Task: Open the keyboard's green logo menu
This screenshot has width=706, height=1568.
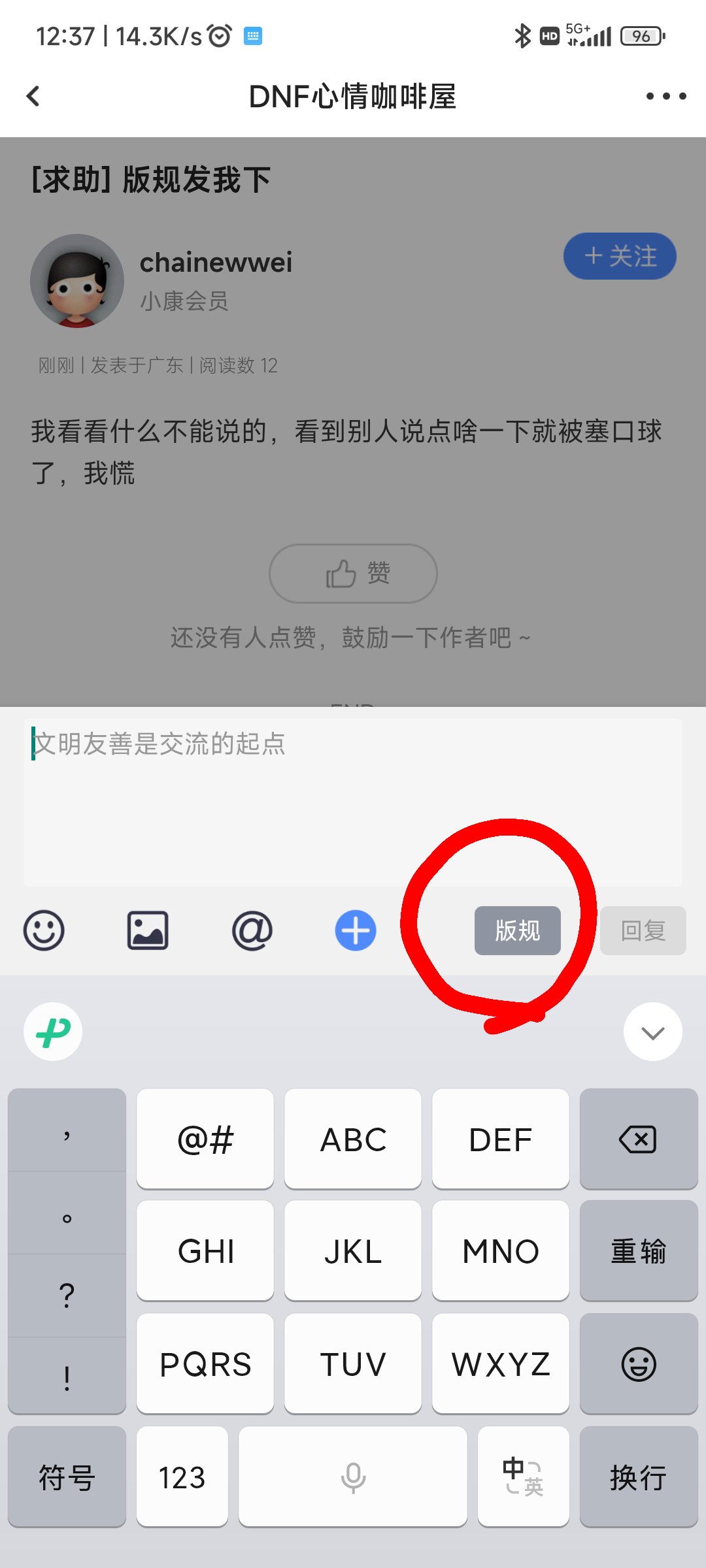Action: (53, 1032)
